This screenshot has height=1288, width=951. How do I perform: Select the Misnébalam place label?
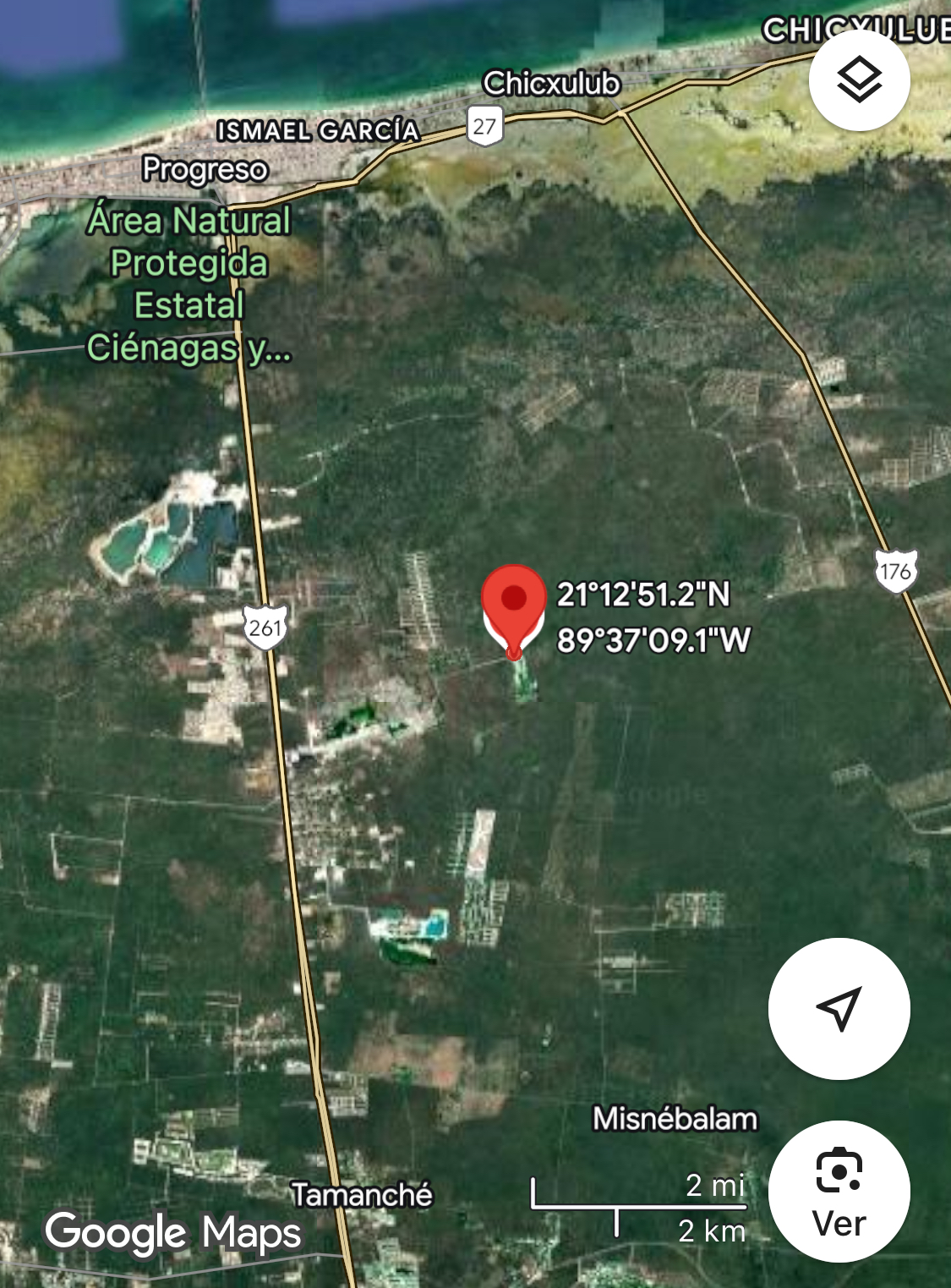click(x=675, y=1119)
